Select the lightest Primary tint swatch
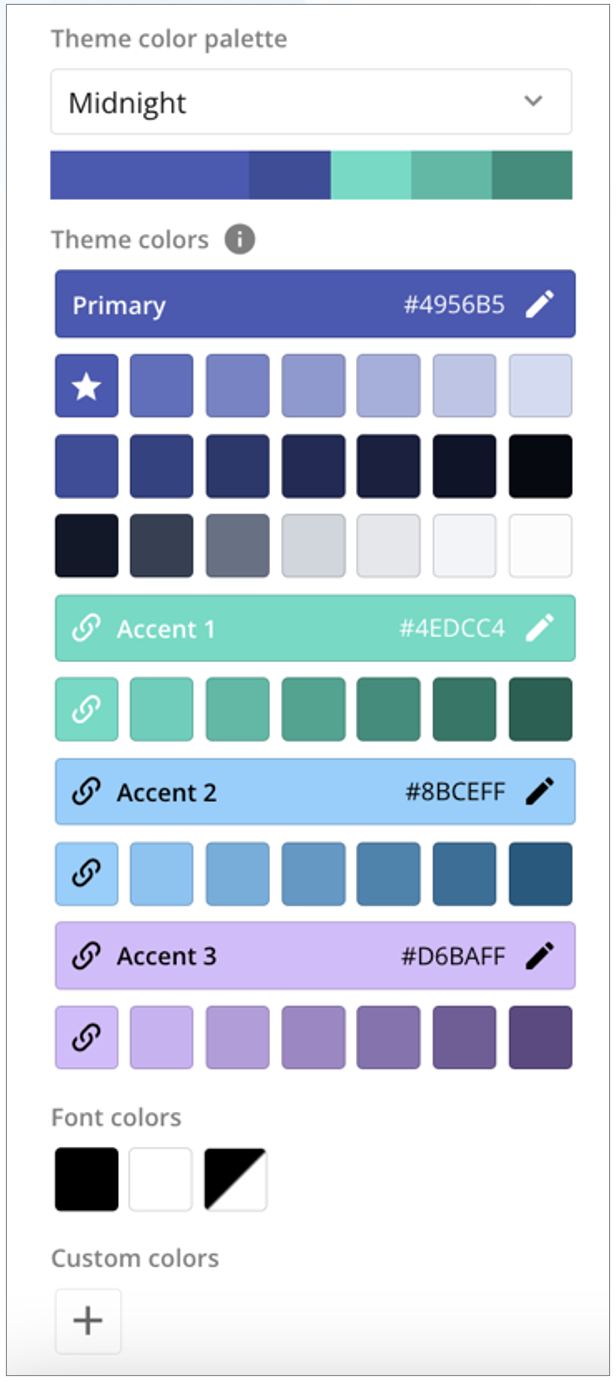Viewport: 616px width, 1382px height. click(541, 386)
